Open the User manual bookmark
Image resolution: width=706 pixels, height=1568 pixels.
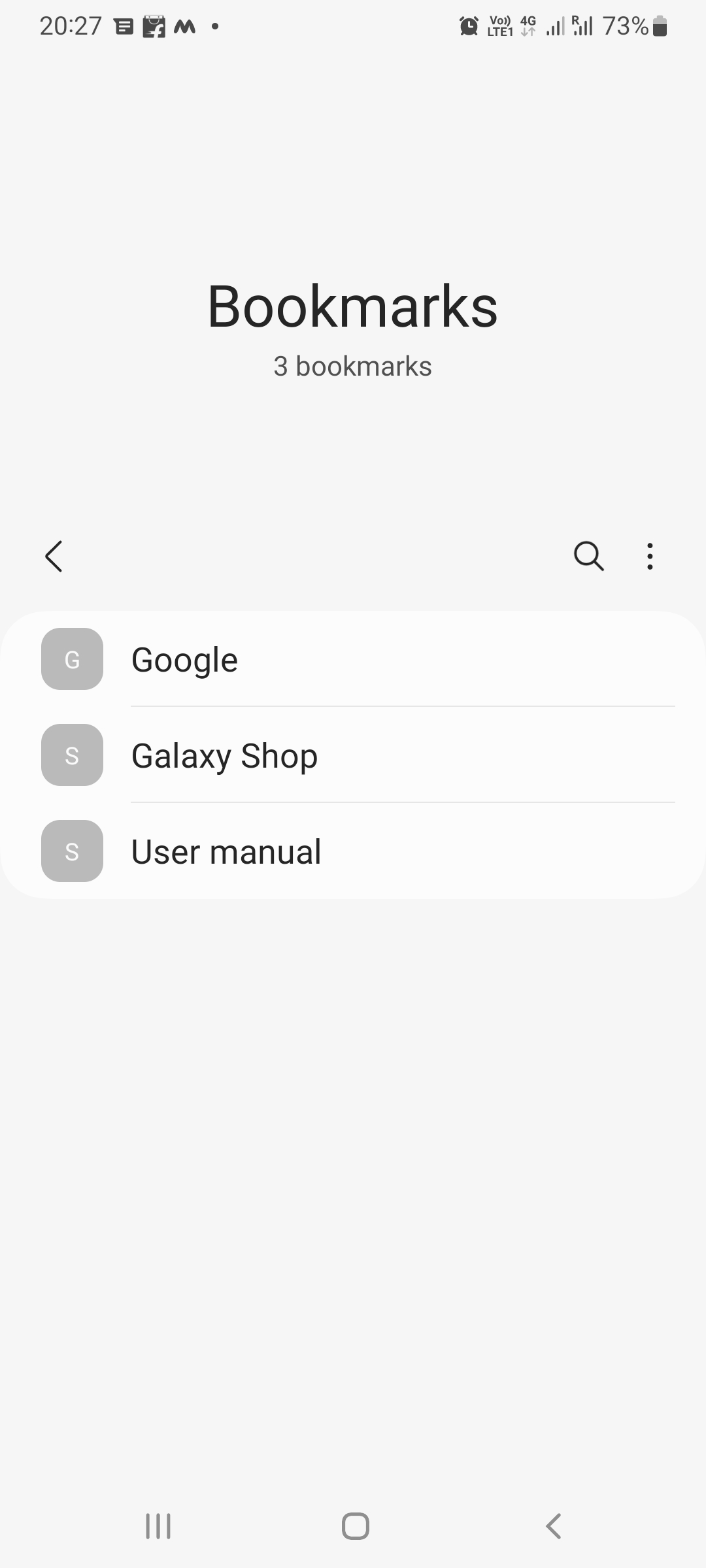[353, 851]
